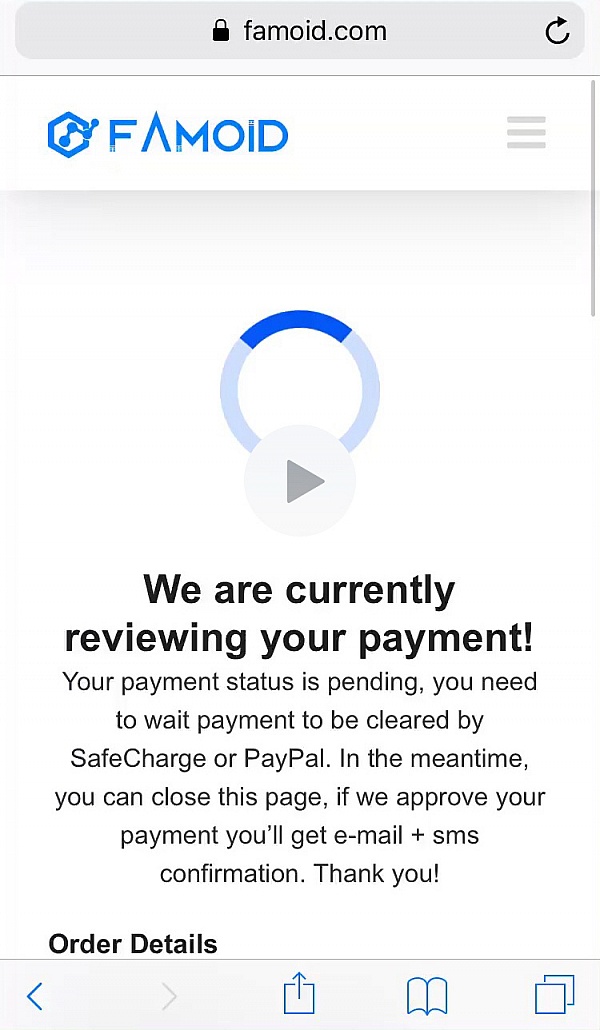Tap the play button in the center
Viewport: 600px width, 1030px height.
pyautogui.click(x=300, y=482)
